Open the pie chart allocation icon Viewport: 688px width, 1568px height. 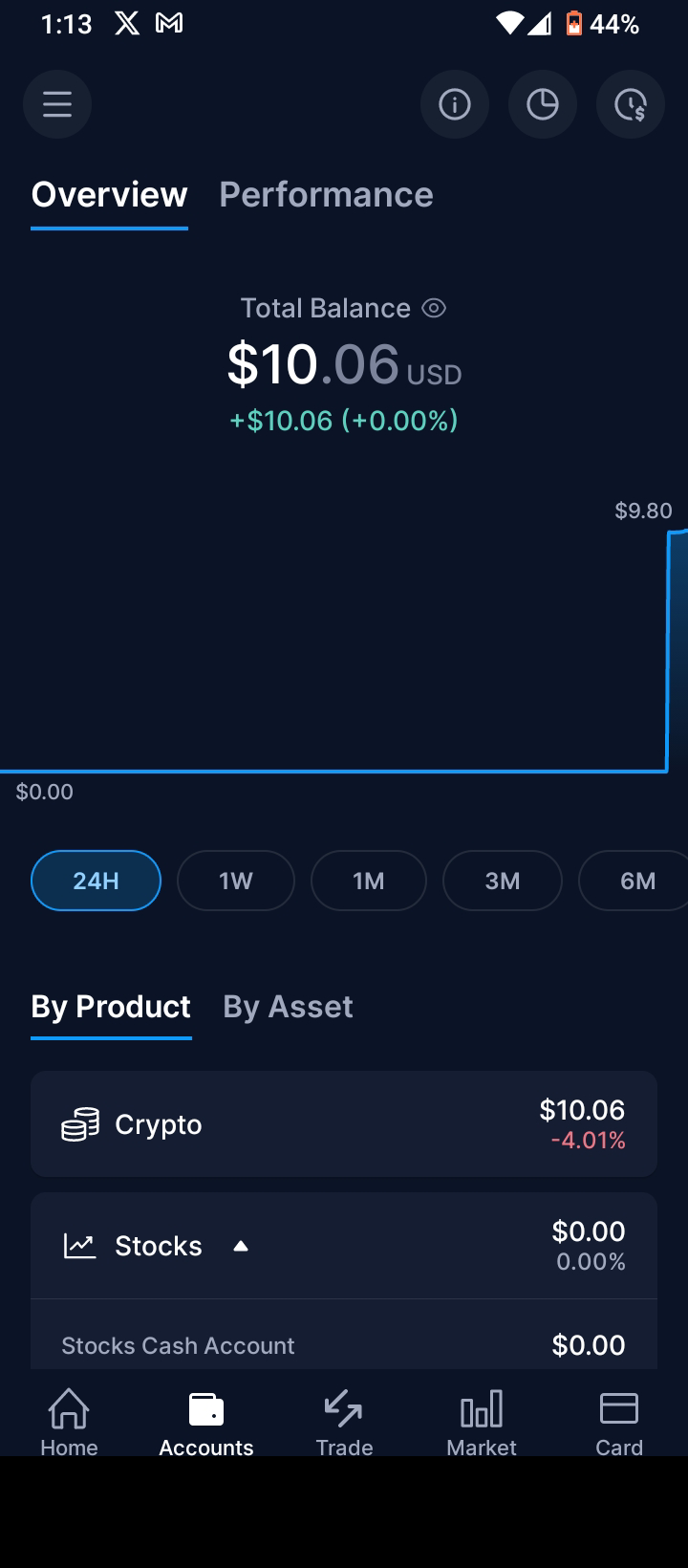[x=542, y=104]
